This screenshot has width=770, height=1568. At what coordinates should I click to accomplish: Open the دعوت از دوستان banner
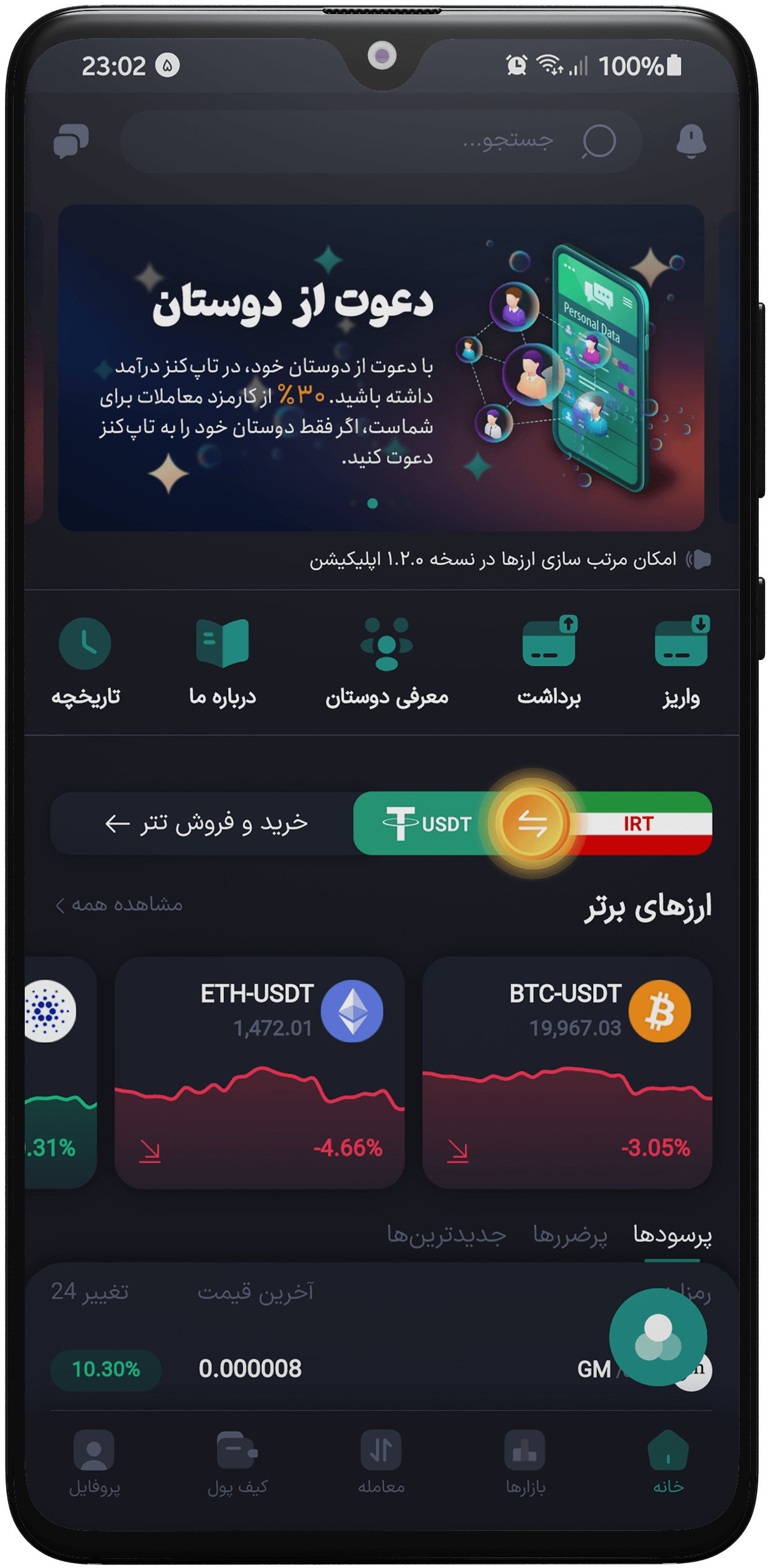coord(381,367)
